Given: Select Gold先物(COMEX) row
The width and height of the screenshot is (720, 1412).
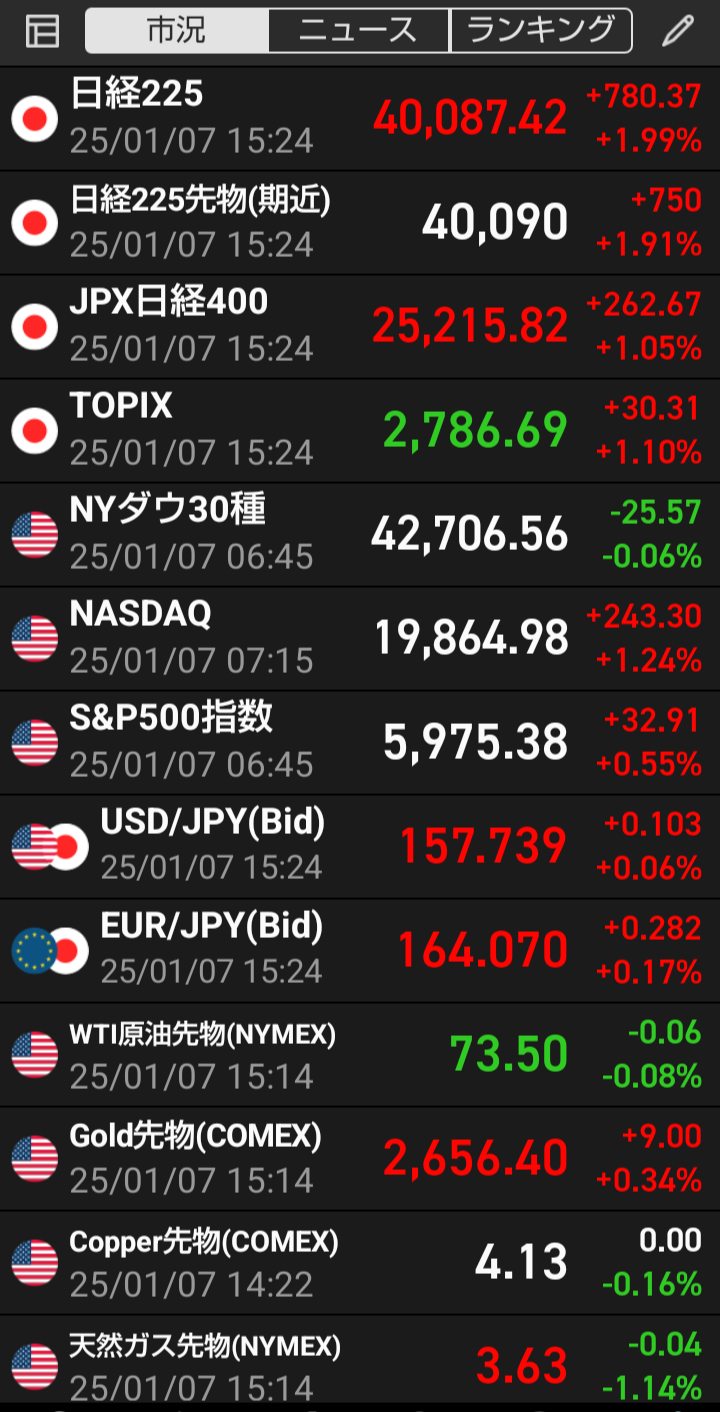Looking at the screenshot, I should 360,1158.
